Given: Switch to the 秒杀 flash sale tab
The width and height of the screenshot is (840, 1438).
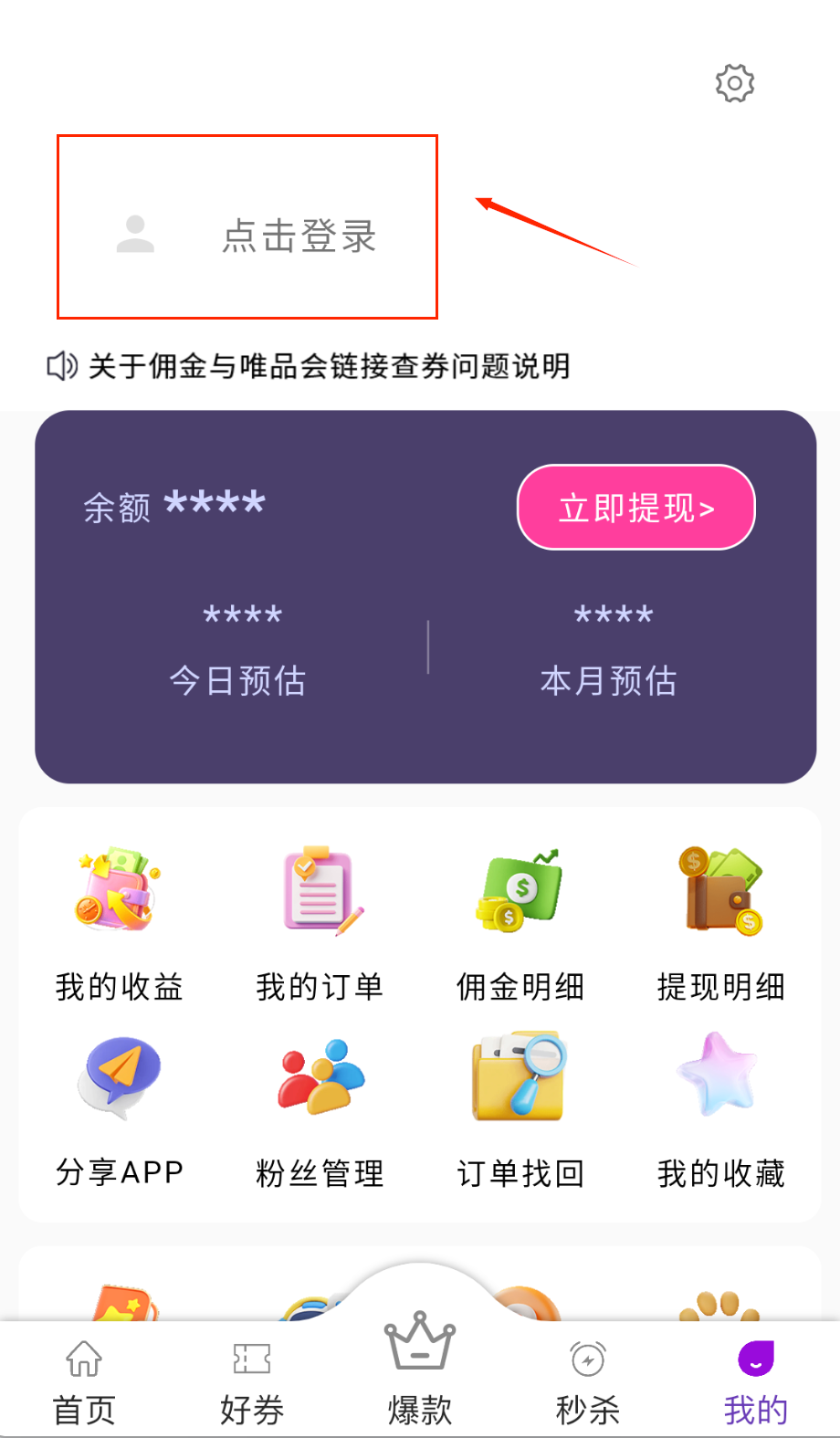Looking at the screenshot, I should (x=588, y=1382).
